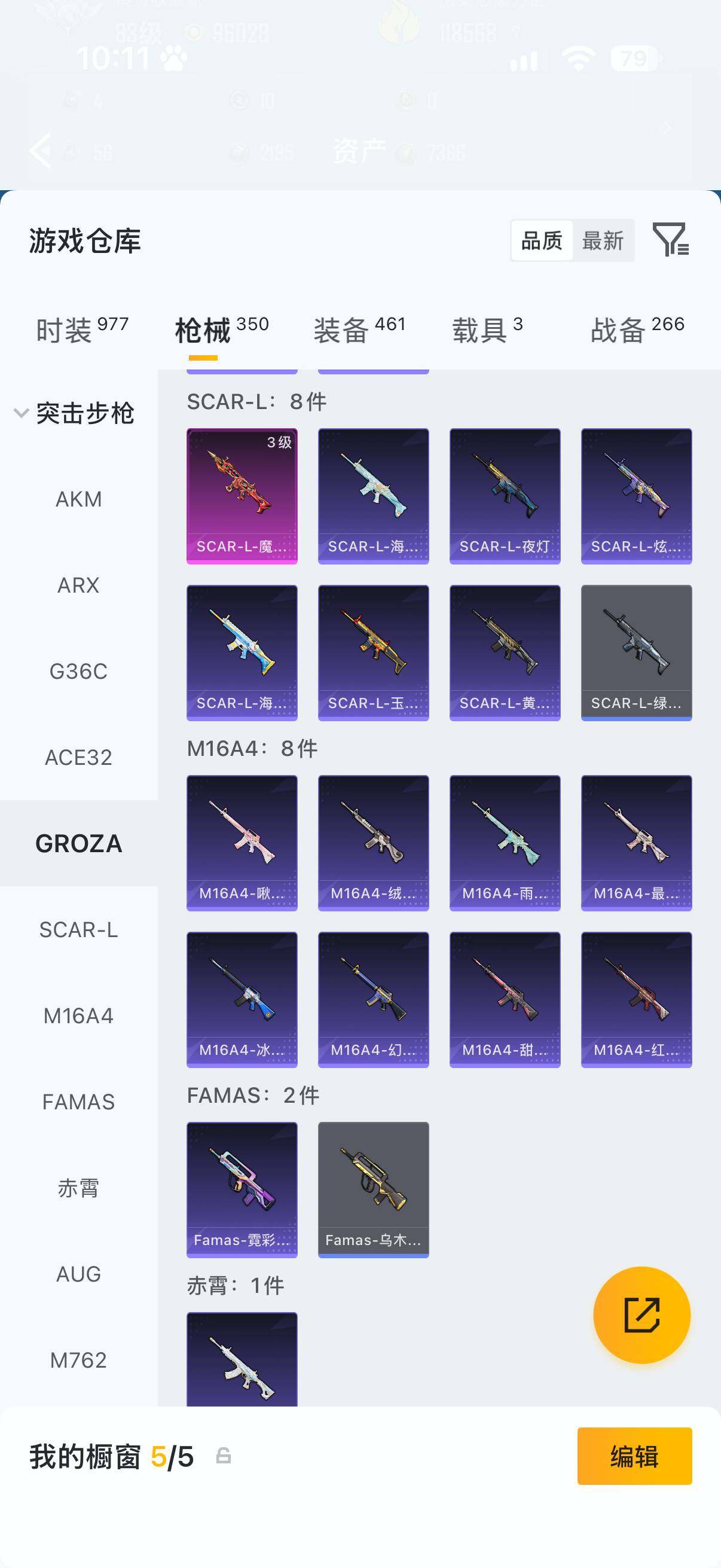
Task: View the SCAR-L-绿... grey skin
Action: click(x=637, y=652)
